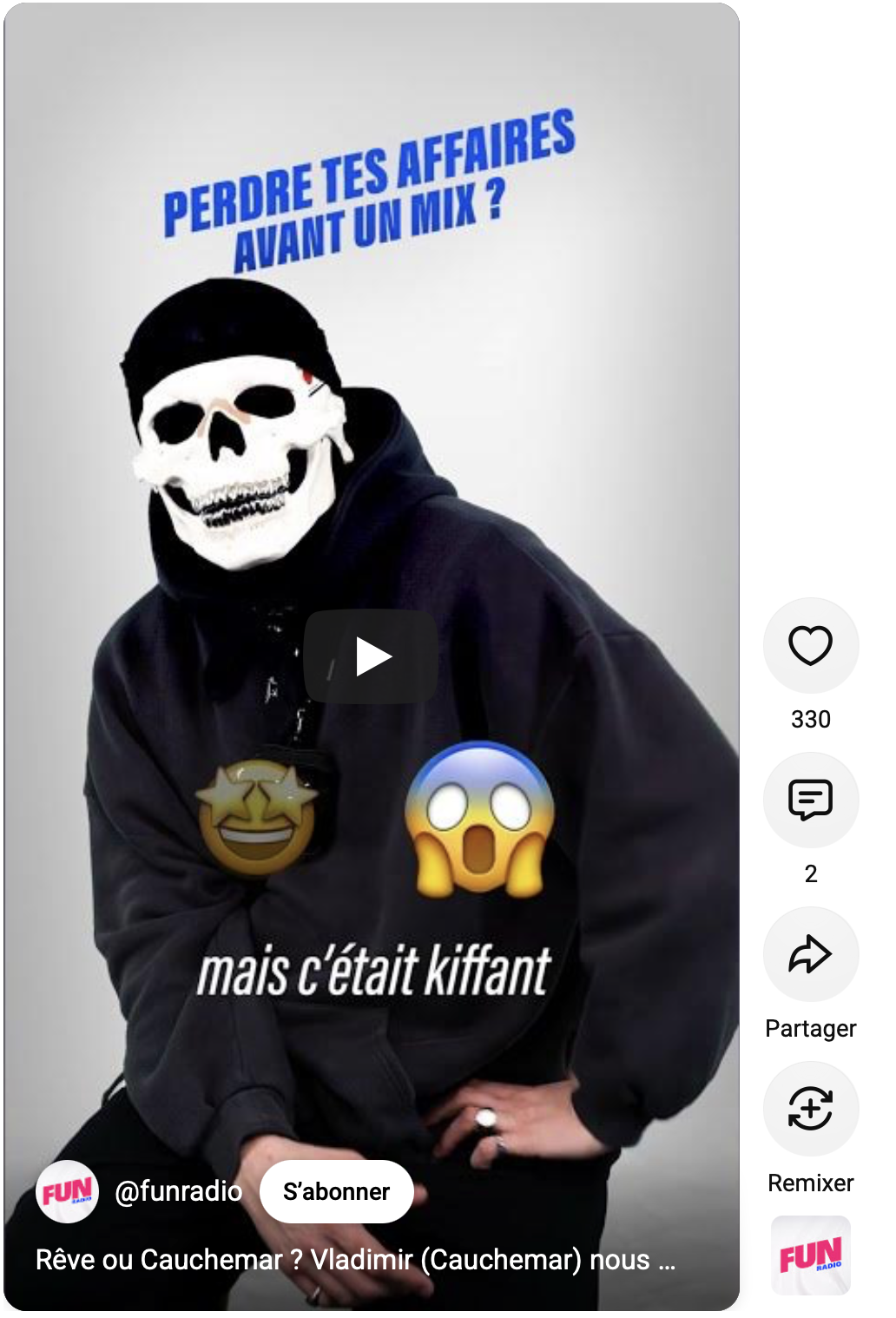The image size is (896, 1318).
Task: Open the Fun Radio sound thumbnail
Action: point(811,1255)
